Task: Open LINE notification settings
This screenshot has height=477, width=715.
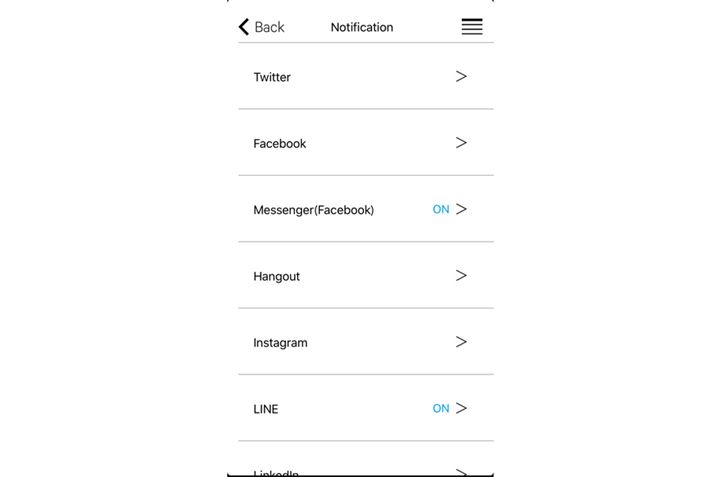Action: pyautogui.click(x=365, y=409)
